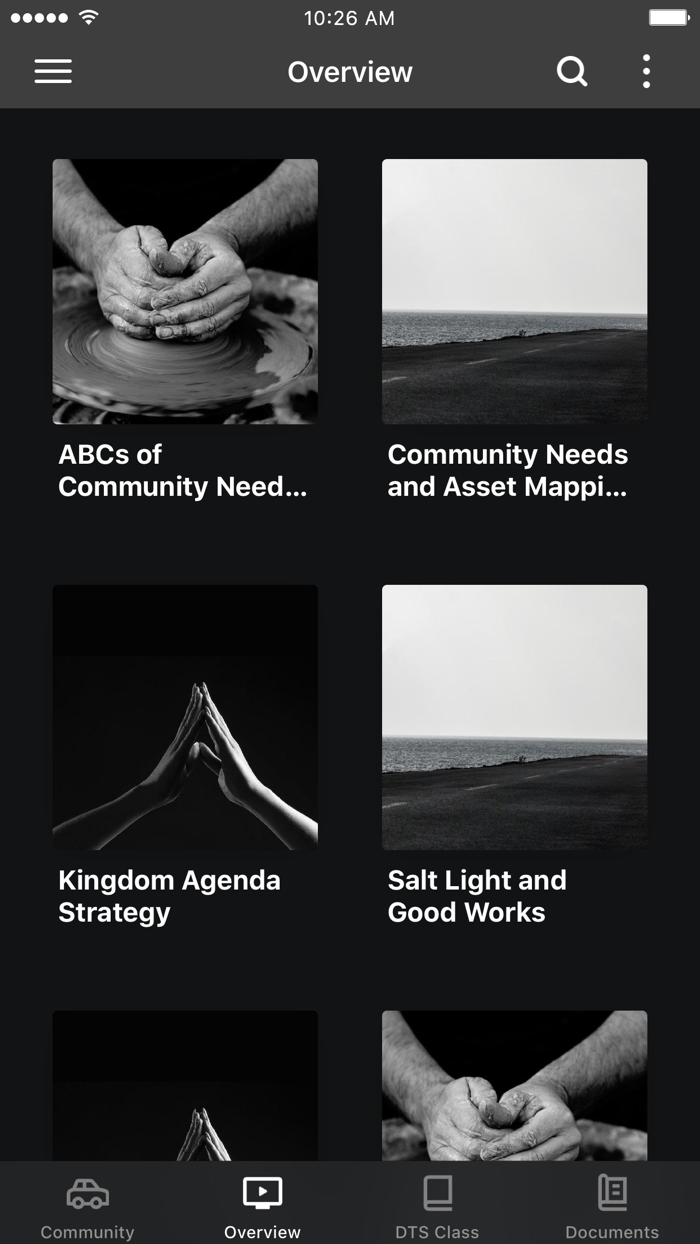The width and height of the screenshot is (700, 1244).
Task: Open the search icon
Action: click(572, 71)
